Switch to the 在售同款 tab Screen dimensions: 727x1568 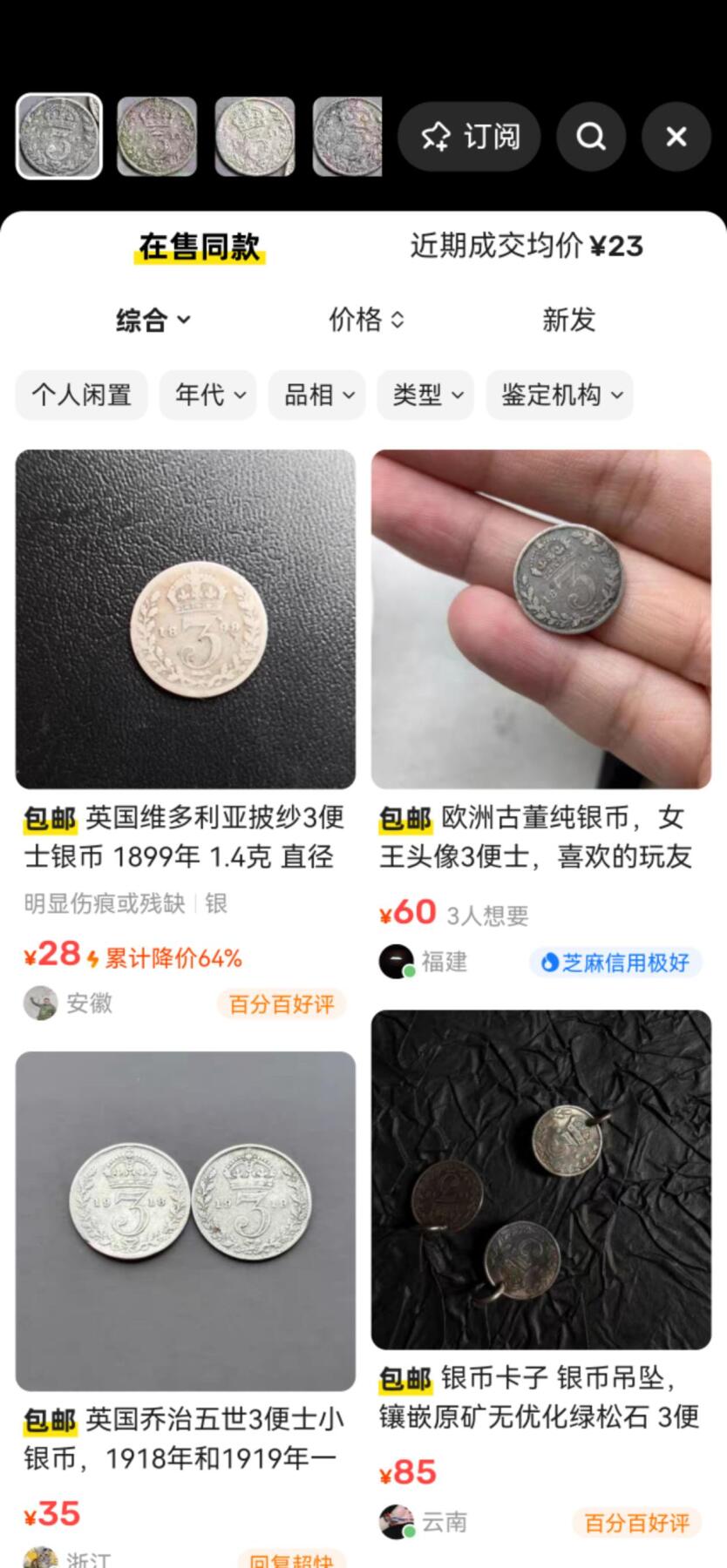coord(200,247)
